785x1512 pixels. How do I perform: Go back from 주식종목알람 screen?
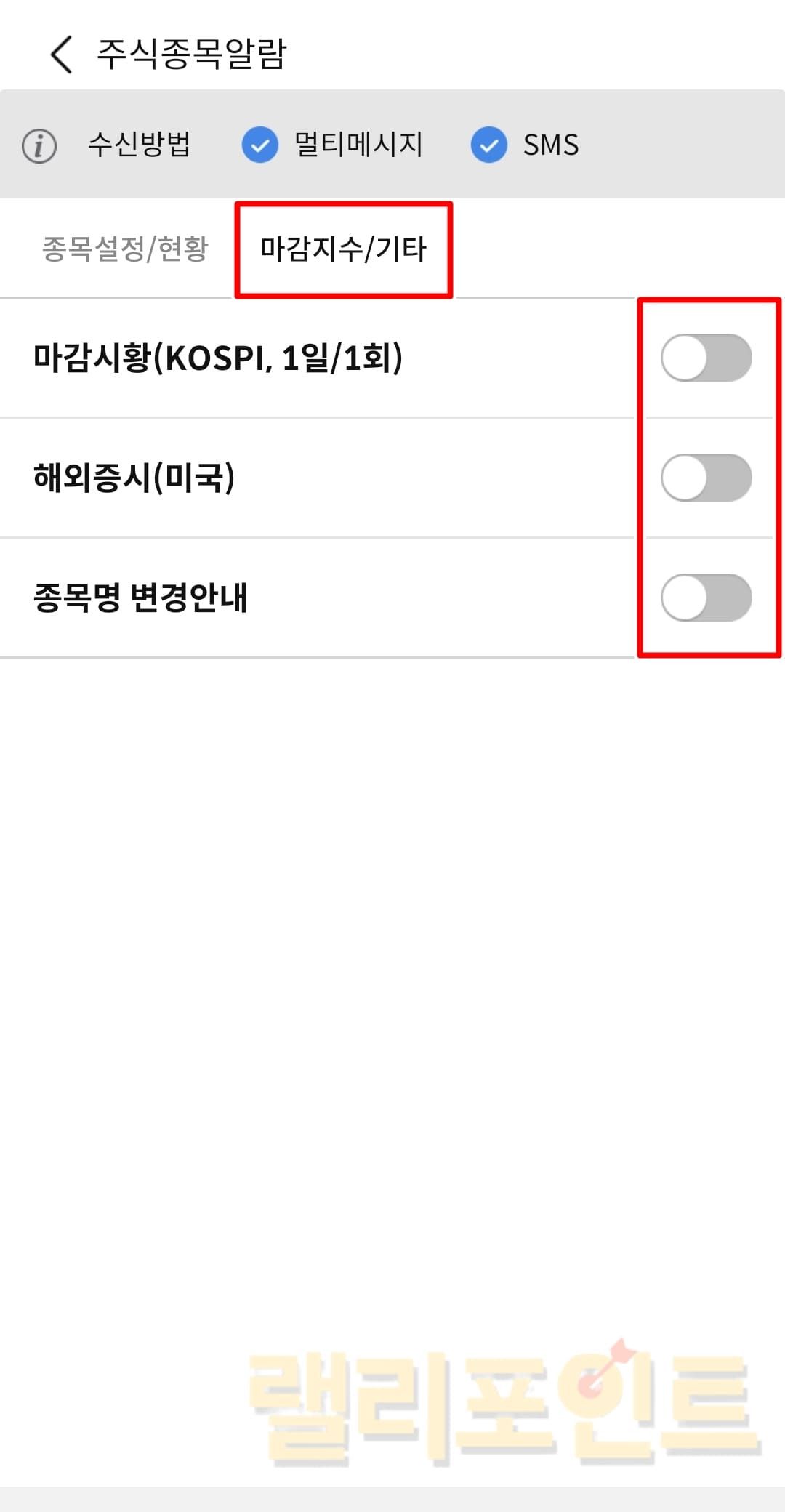pos(62,55)
